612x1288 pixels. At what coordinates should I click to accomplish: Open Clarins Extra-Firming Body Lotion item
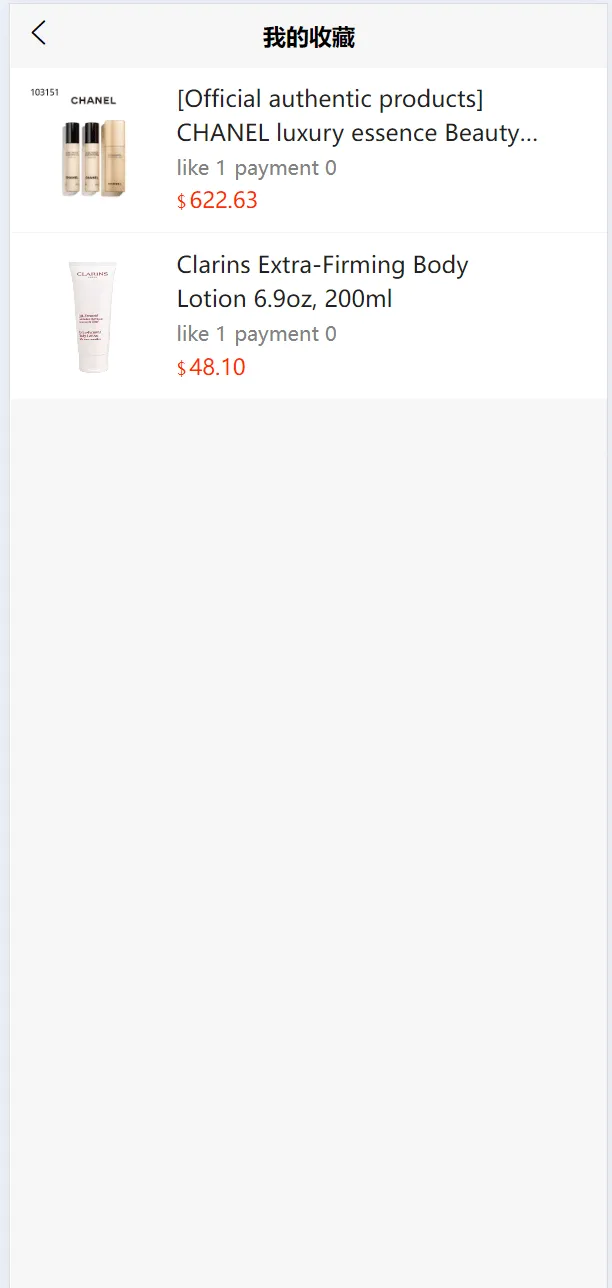(322, 282)
